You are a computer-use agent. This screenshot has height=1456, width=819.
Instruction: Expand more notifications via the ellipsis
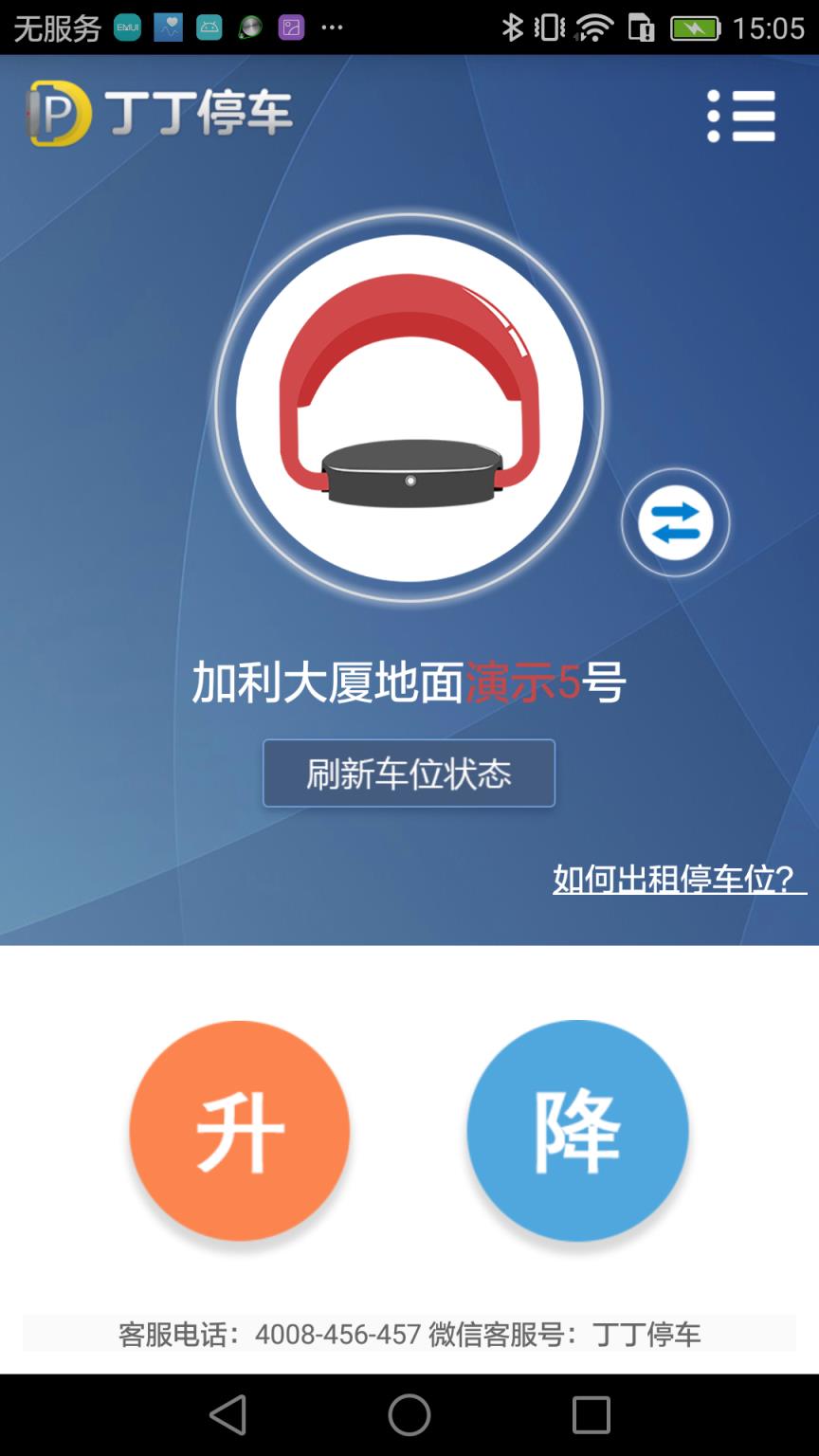pos(332,28)
